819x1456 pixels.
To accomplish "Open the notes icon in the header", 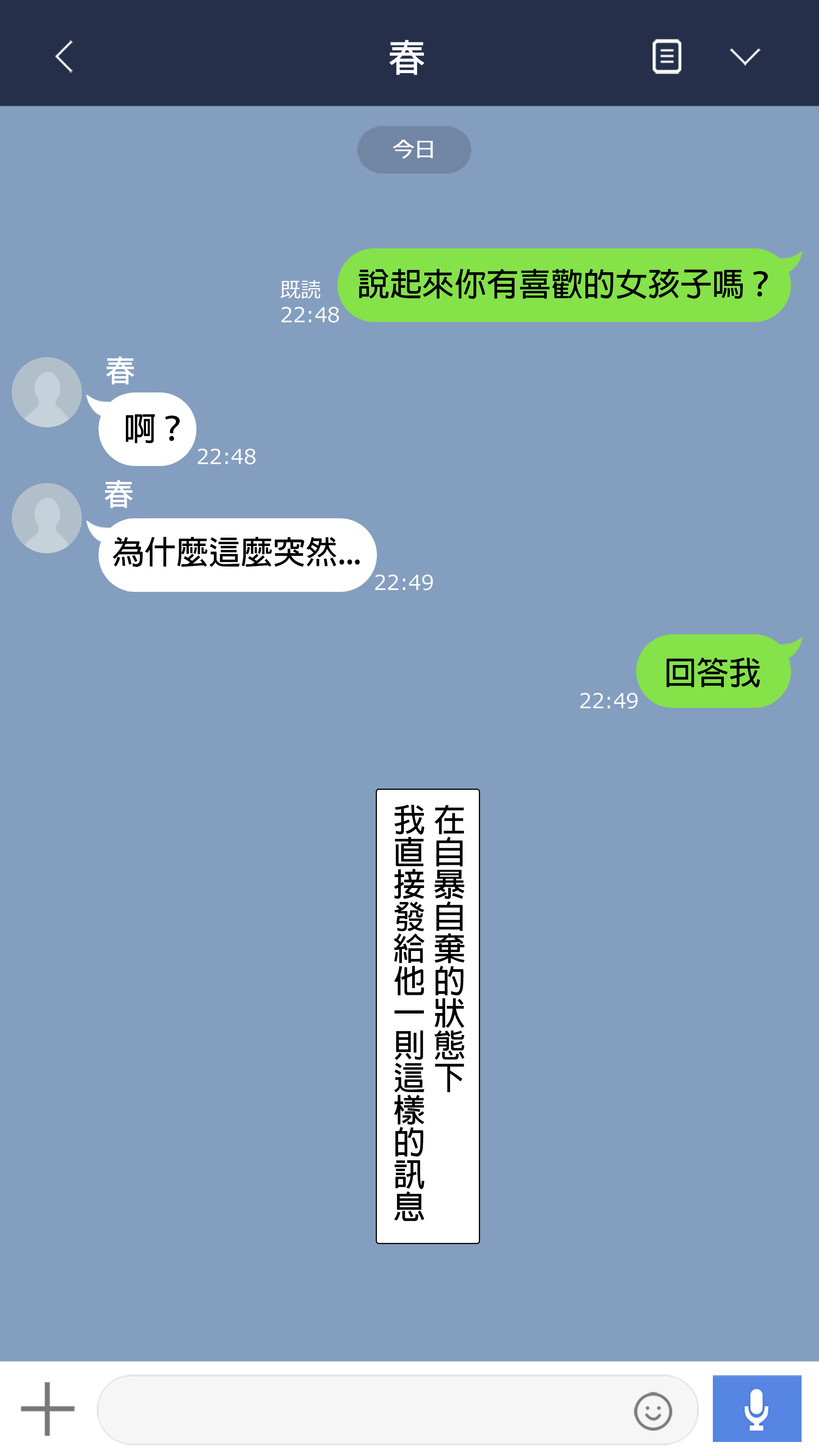I will [667, 56].
